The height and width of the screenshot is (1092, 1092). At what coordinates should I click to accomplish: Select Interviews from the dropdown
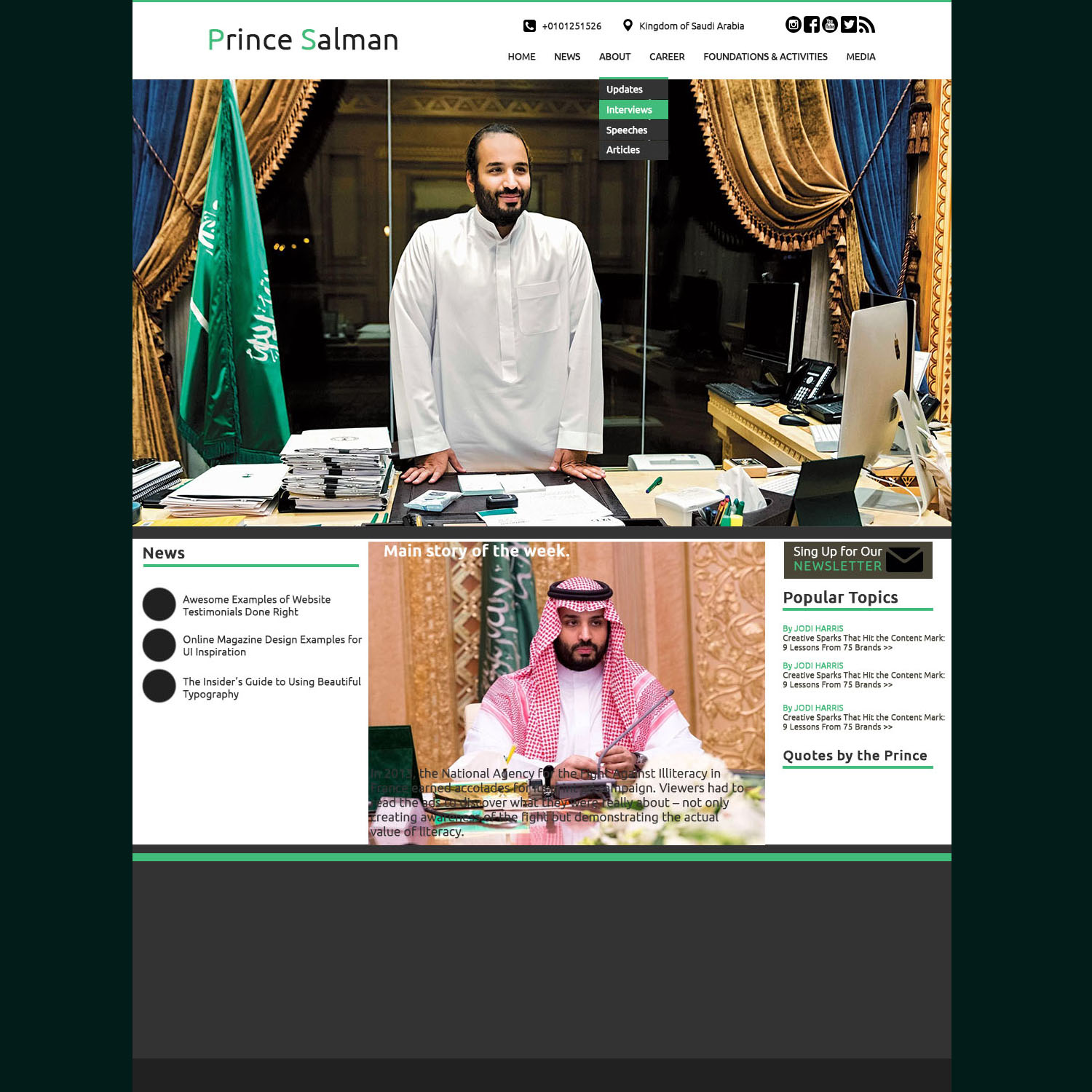tap(629, 110)
